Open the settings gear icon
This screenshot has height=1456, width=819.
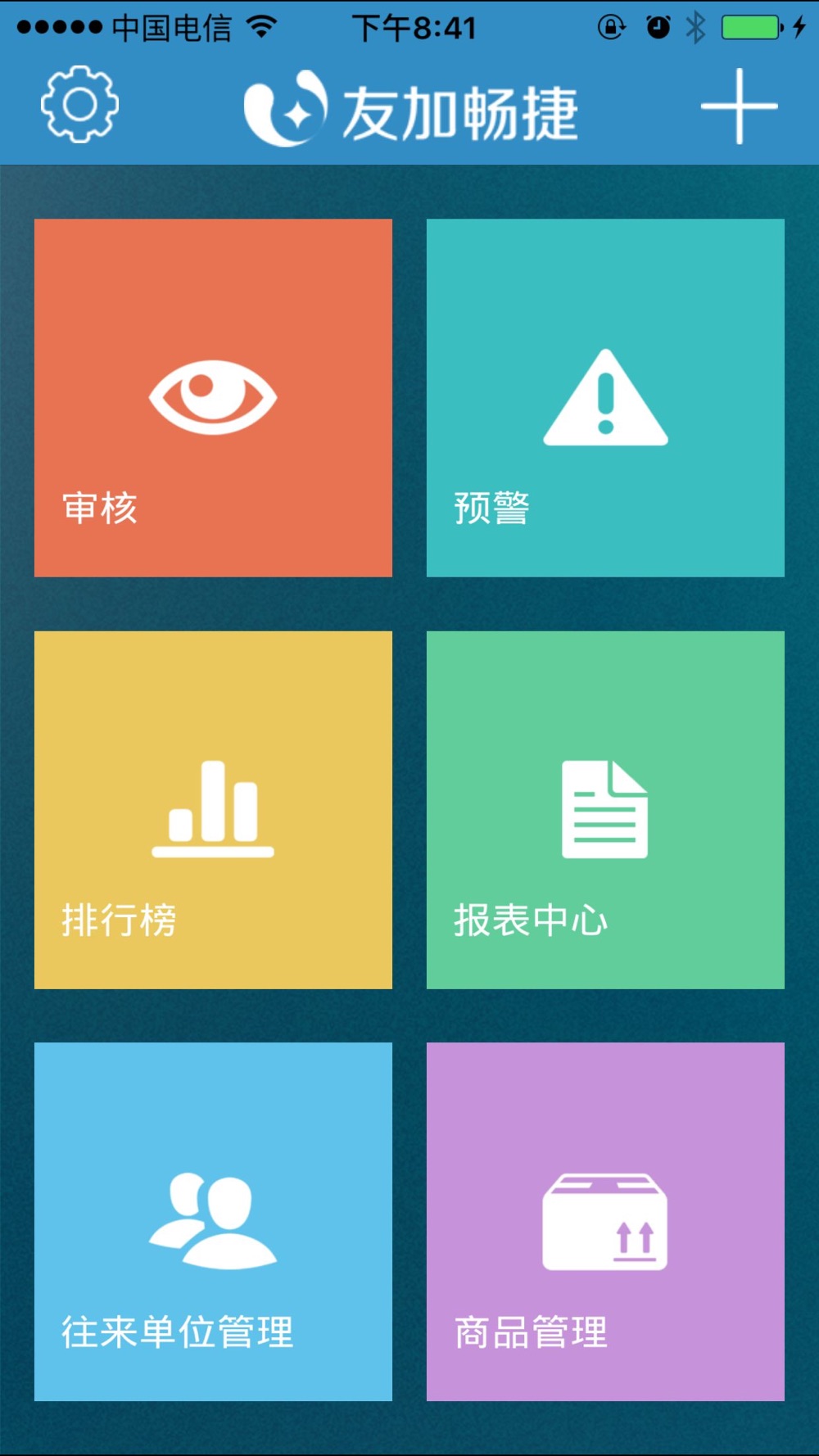[79, 105]
